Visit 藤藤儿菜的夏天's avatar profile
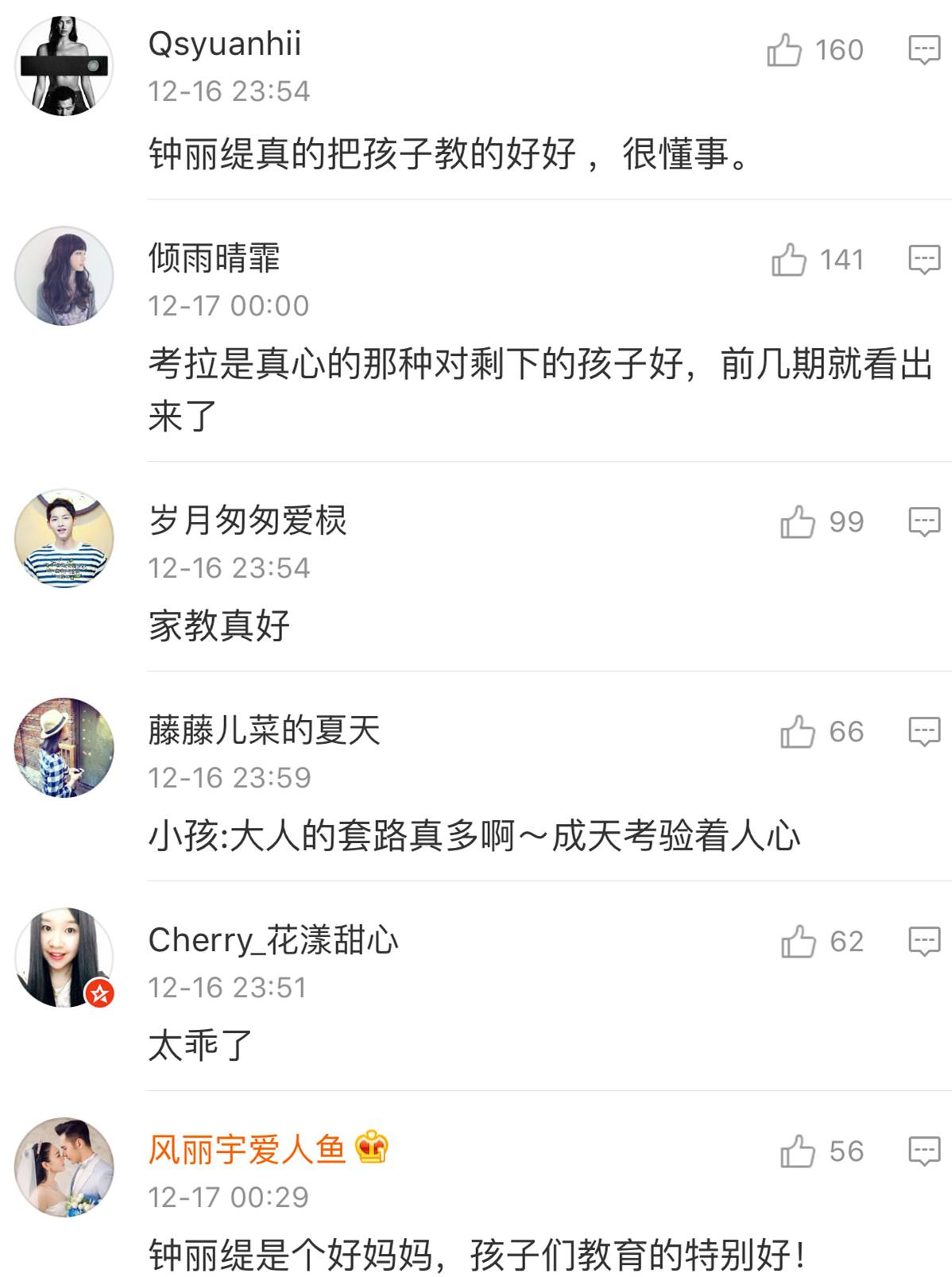 pyautogui.click(x=64, y=747)
